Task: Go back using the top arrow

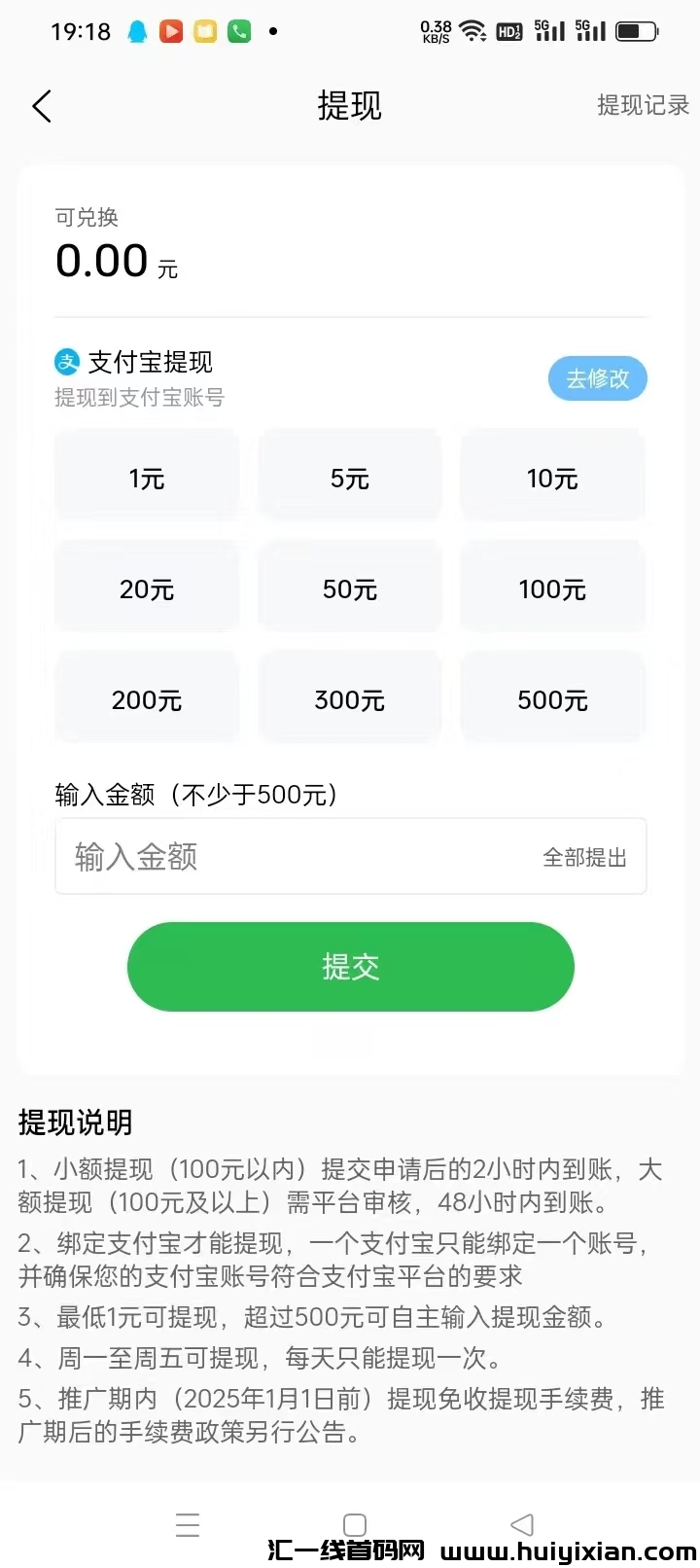Action: pyautogui.click(x=41, y=106)
